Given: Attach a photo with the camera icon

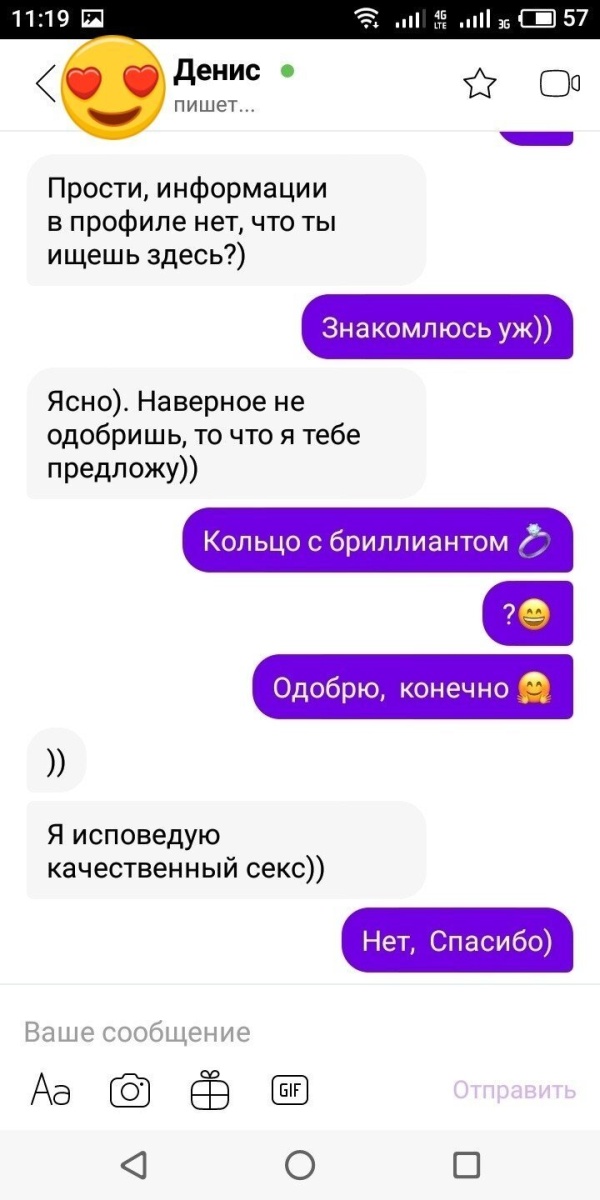Looking at the screenshot, I should pos(130,1090).
